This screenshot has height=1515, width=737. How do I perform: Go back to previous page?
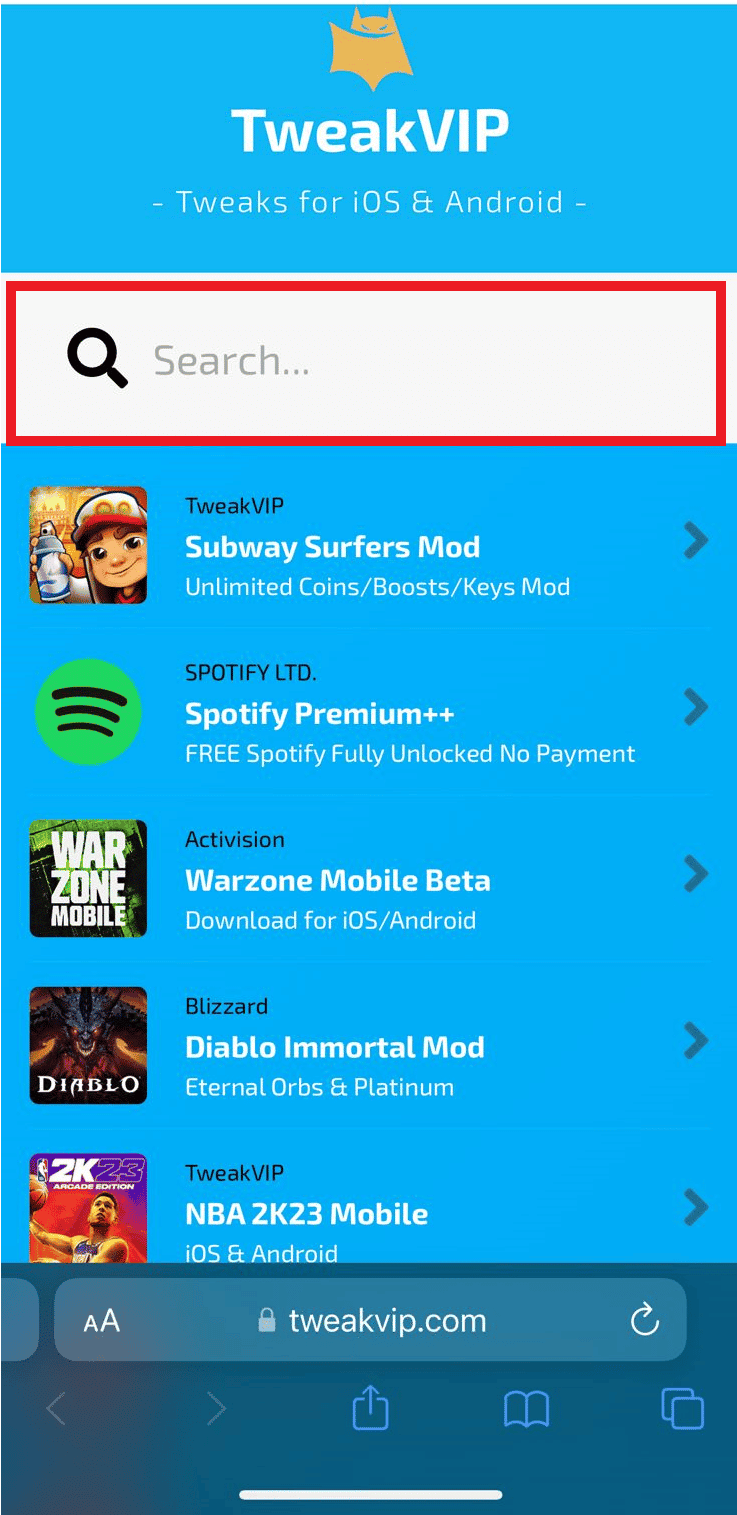(57, 1410)
